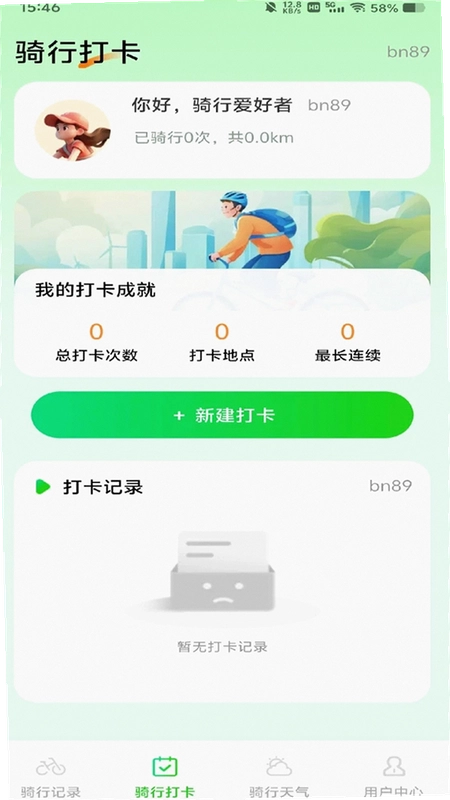Select the 骑行打卡 tab
Viewport: 450px width, 800px height.
click(165, 777)
